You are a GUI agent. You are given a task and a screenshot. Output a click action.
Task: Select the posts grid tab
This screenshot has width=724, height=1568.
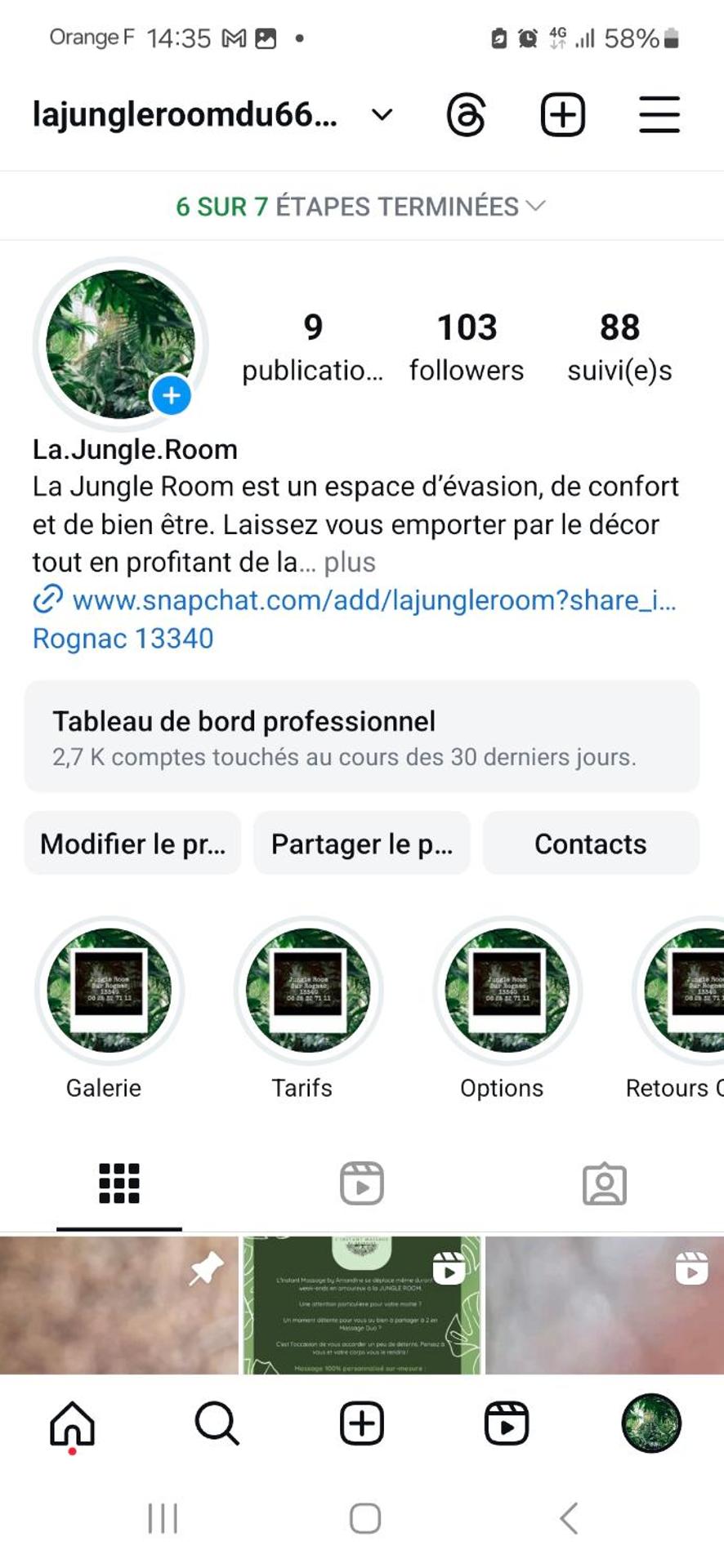pyautogui.click(x=119, y=1182)
